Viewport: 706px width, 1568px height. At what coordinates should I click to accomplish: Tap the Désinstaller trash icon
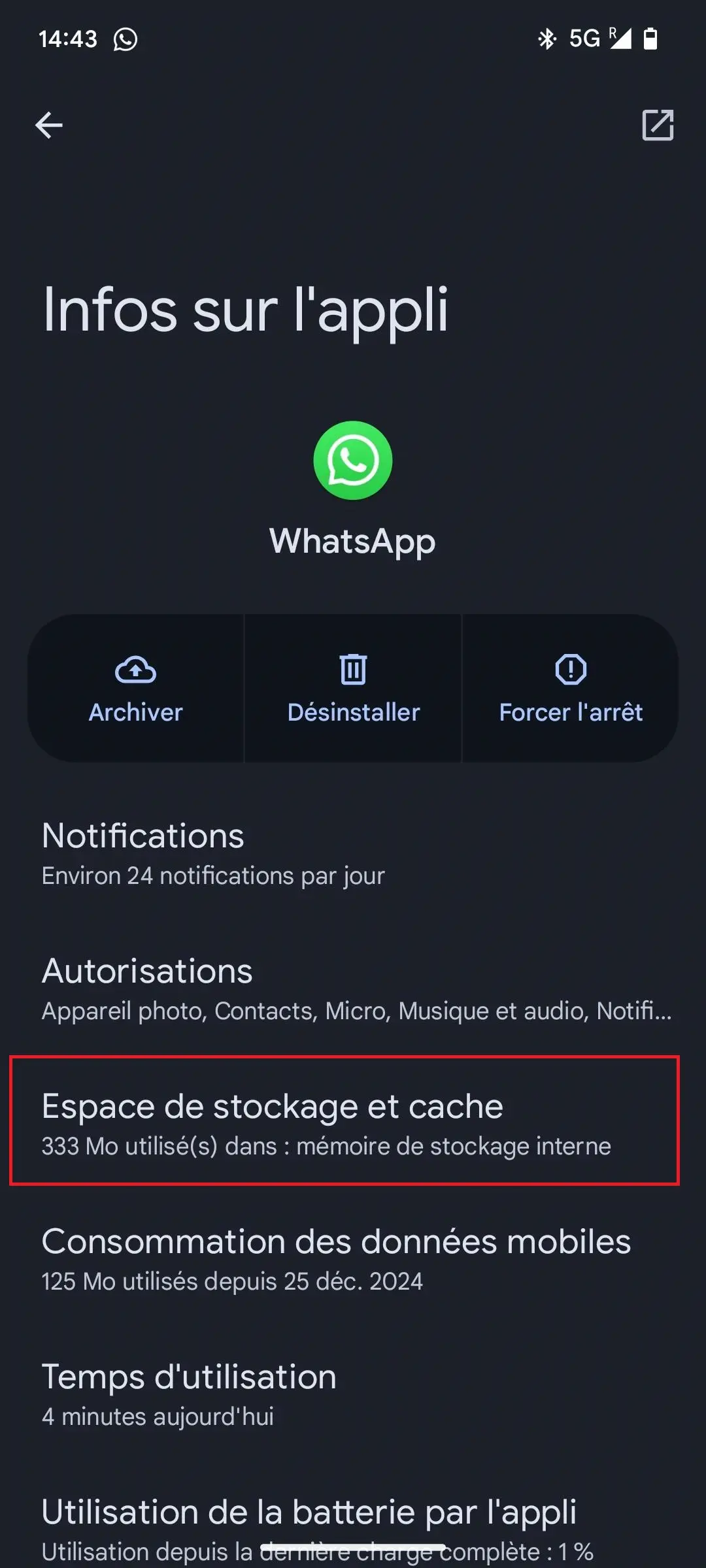tap(352, 670)
